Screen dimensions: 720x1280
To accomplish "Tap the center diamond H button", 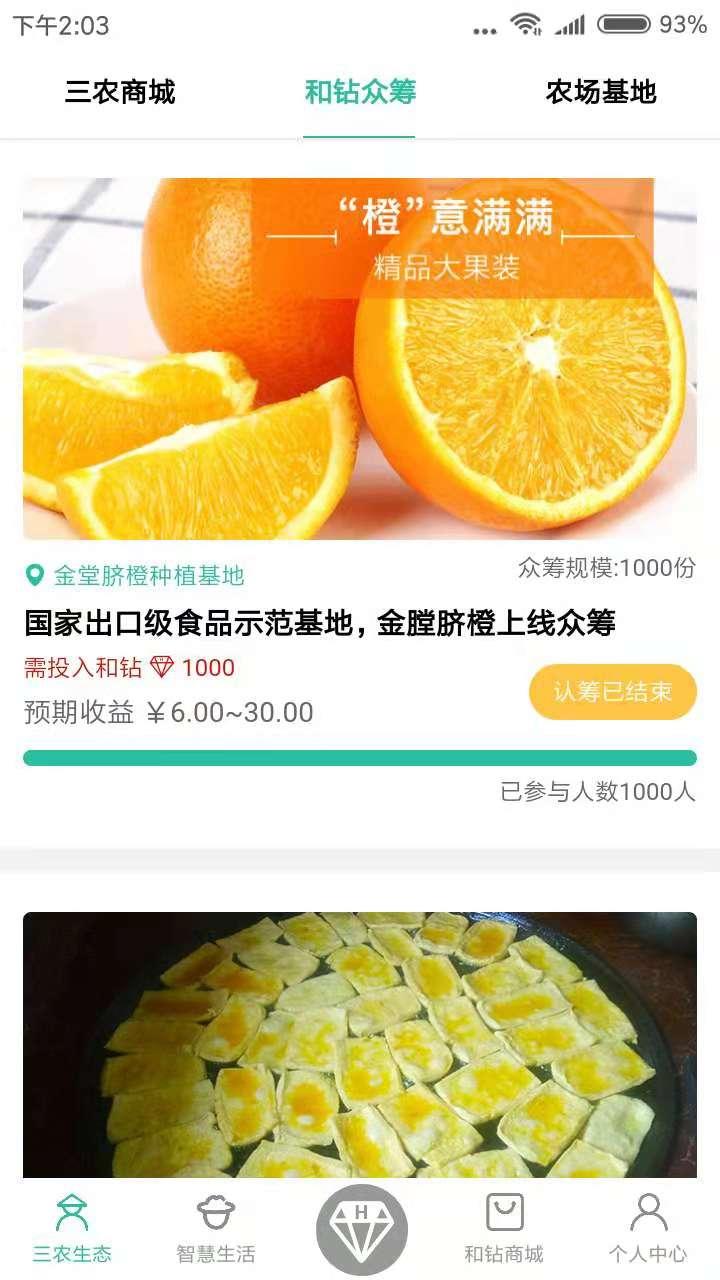I will pos(361,1230).
